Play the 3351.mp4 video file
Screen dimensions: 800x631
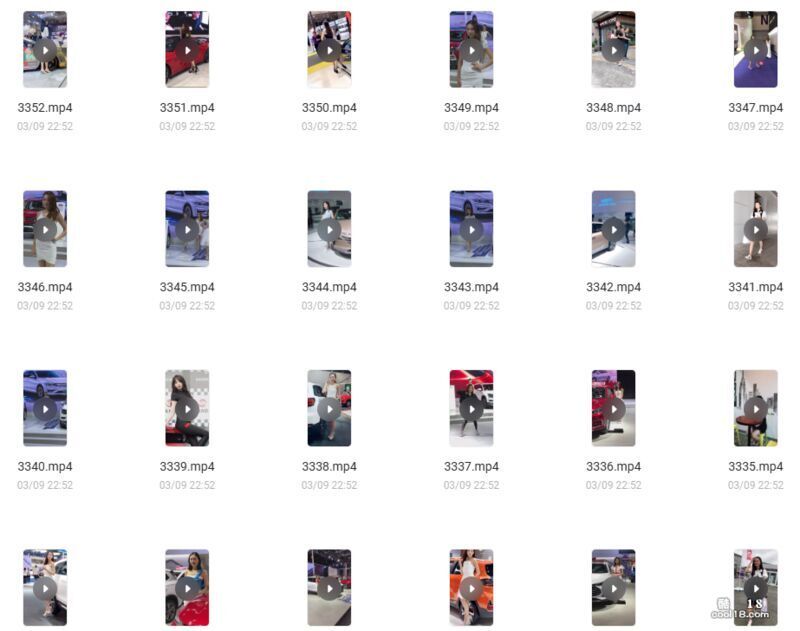(187, 50)
